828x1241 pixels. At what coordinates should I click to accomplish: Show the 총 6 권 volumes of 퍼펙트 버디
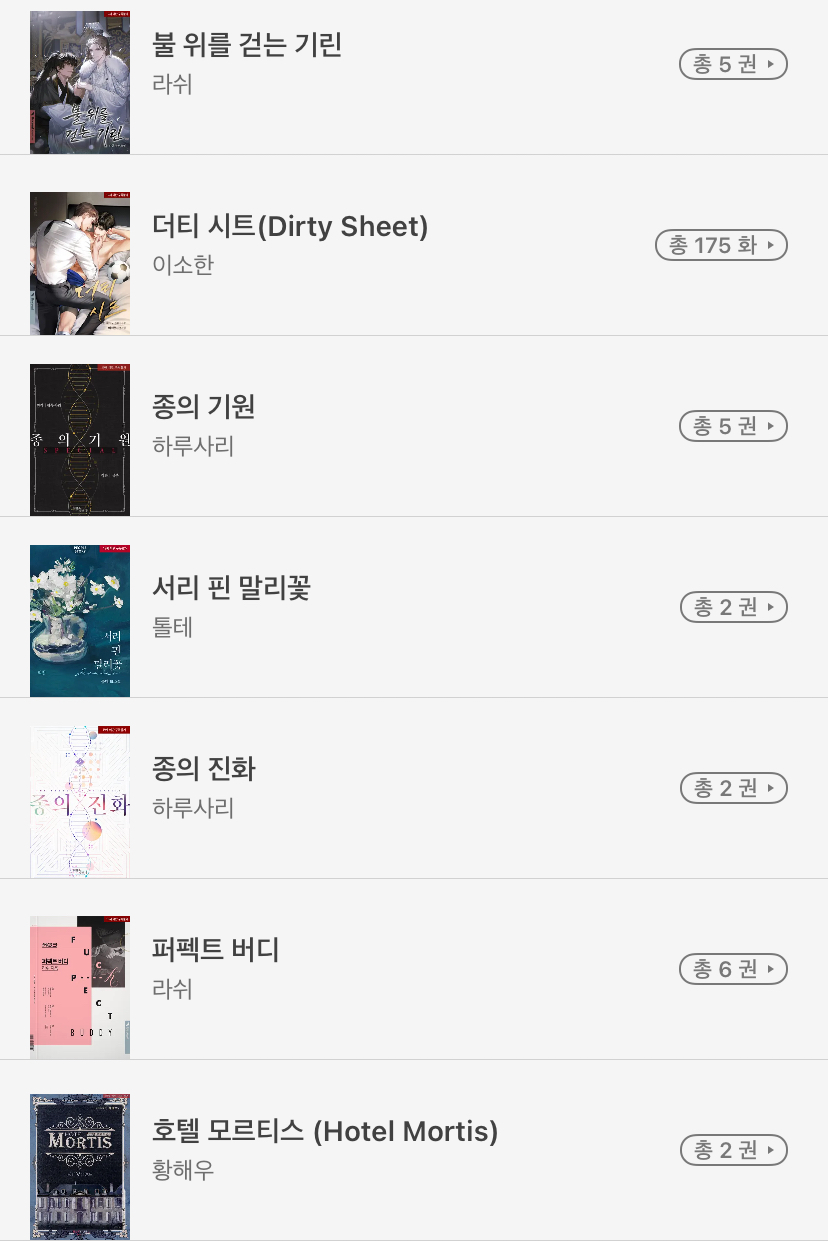tap(733, 969)
